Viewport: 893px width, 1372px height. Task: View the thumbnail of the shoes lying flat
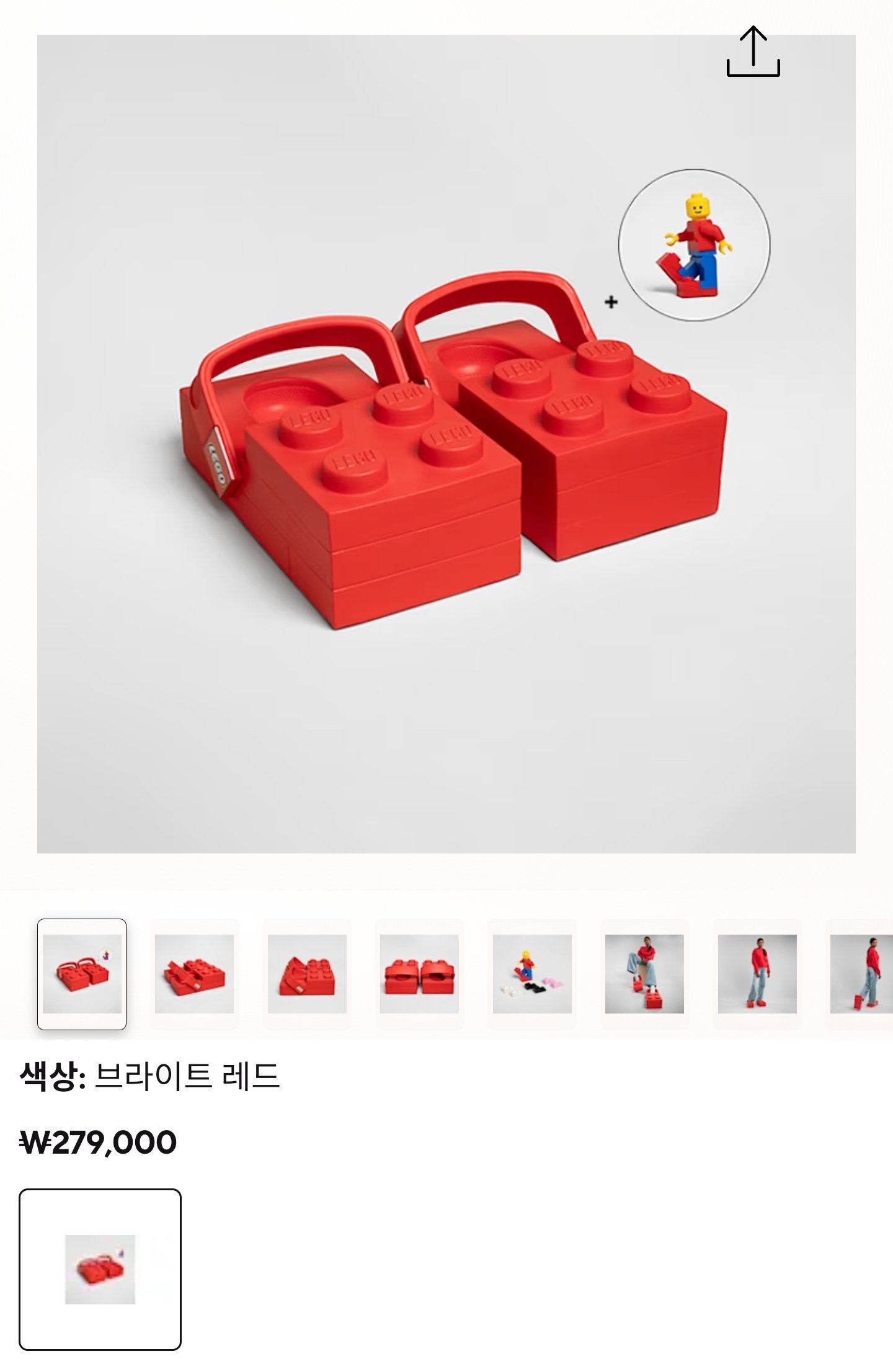194,974
